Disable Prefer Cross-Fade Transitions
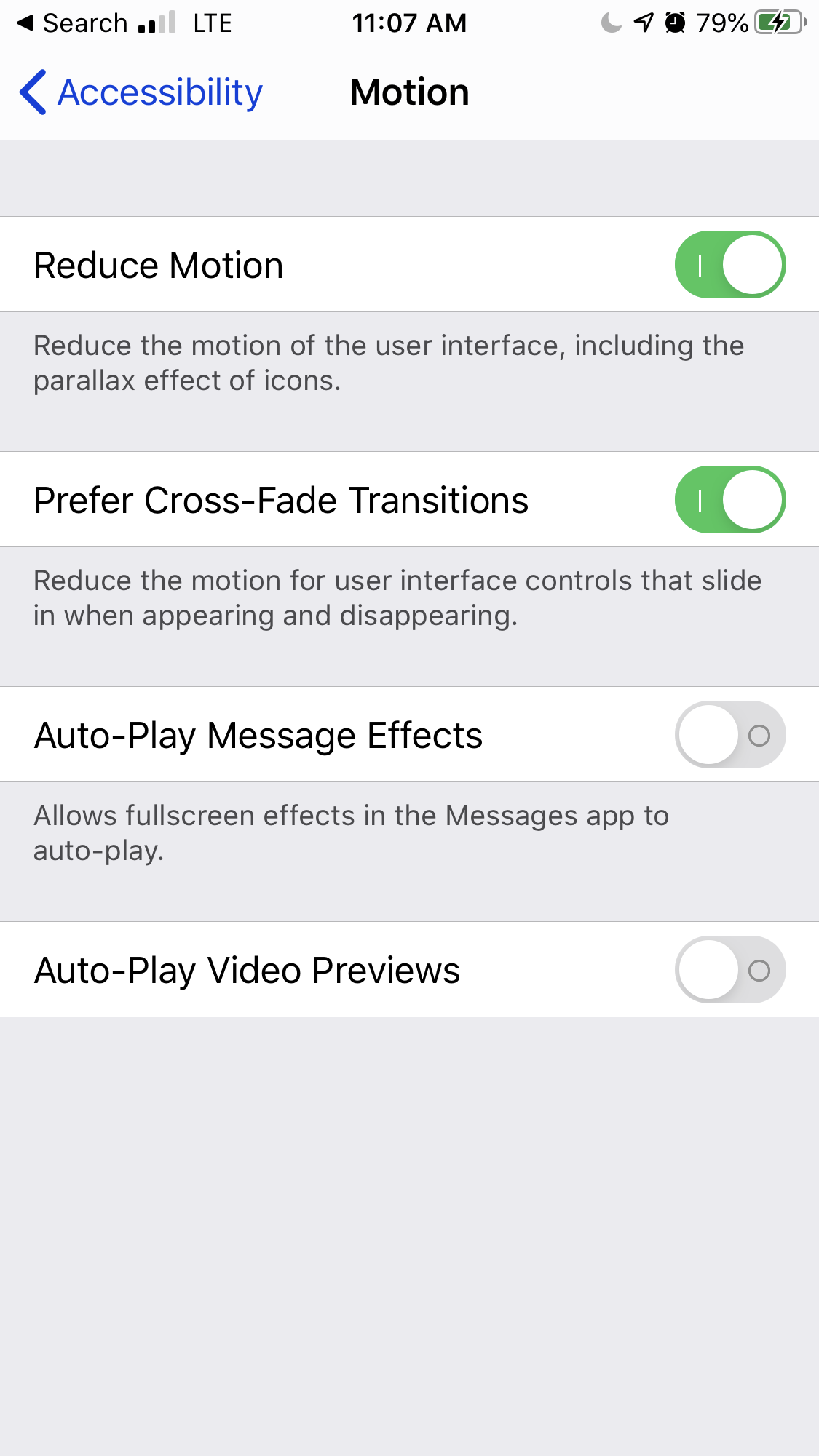 click(730, 500)
